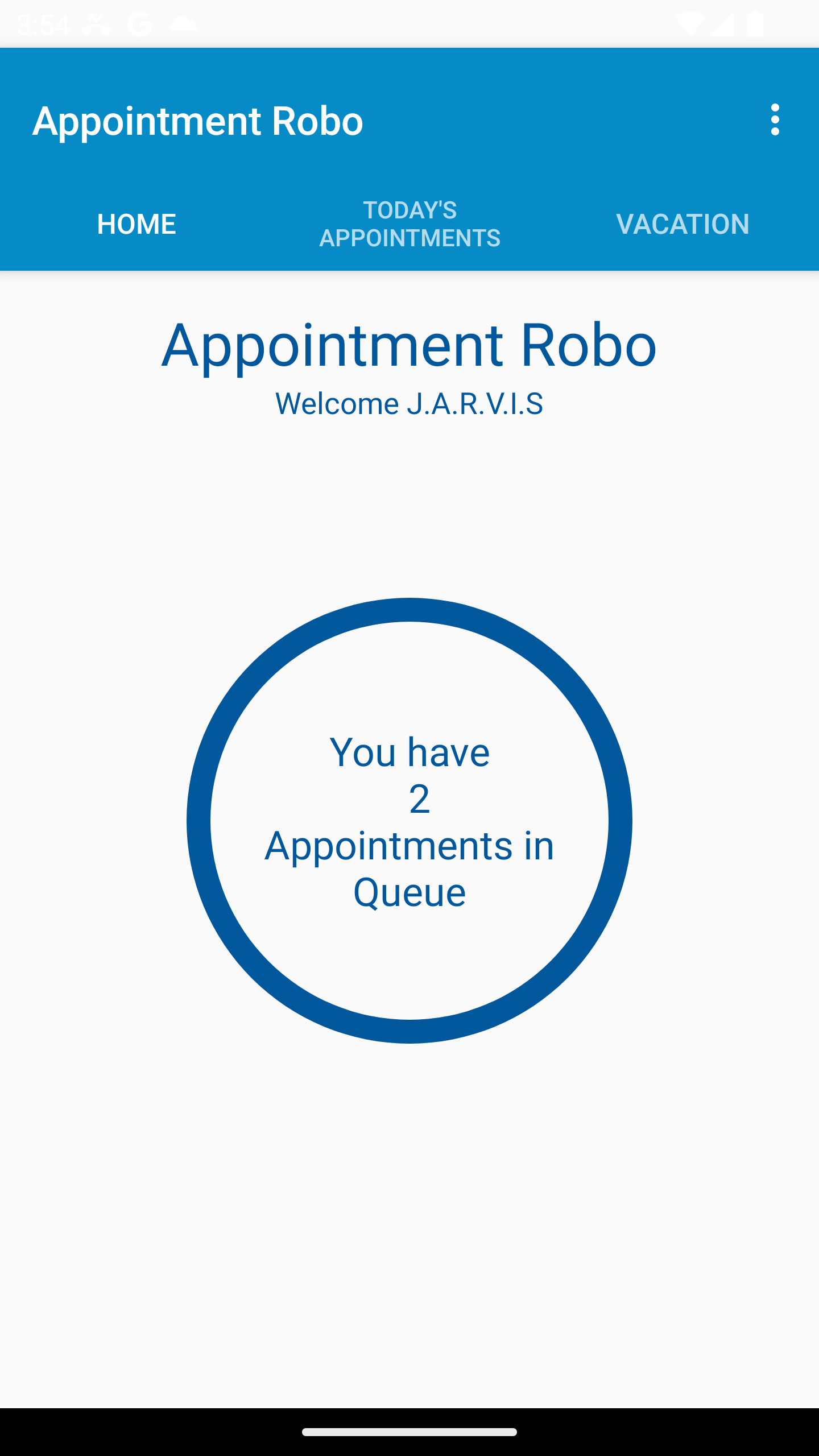Select the Home tab
The image size is (819, 1456).
[x=136, y=224]
